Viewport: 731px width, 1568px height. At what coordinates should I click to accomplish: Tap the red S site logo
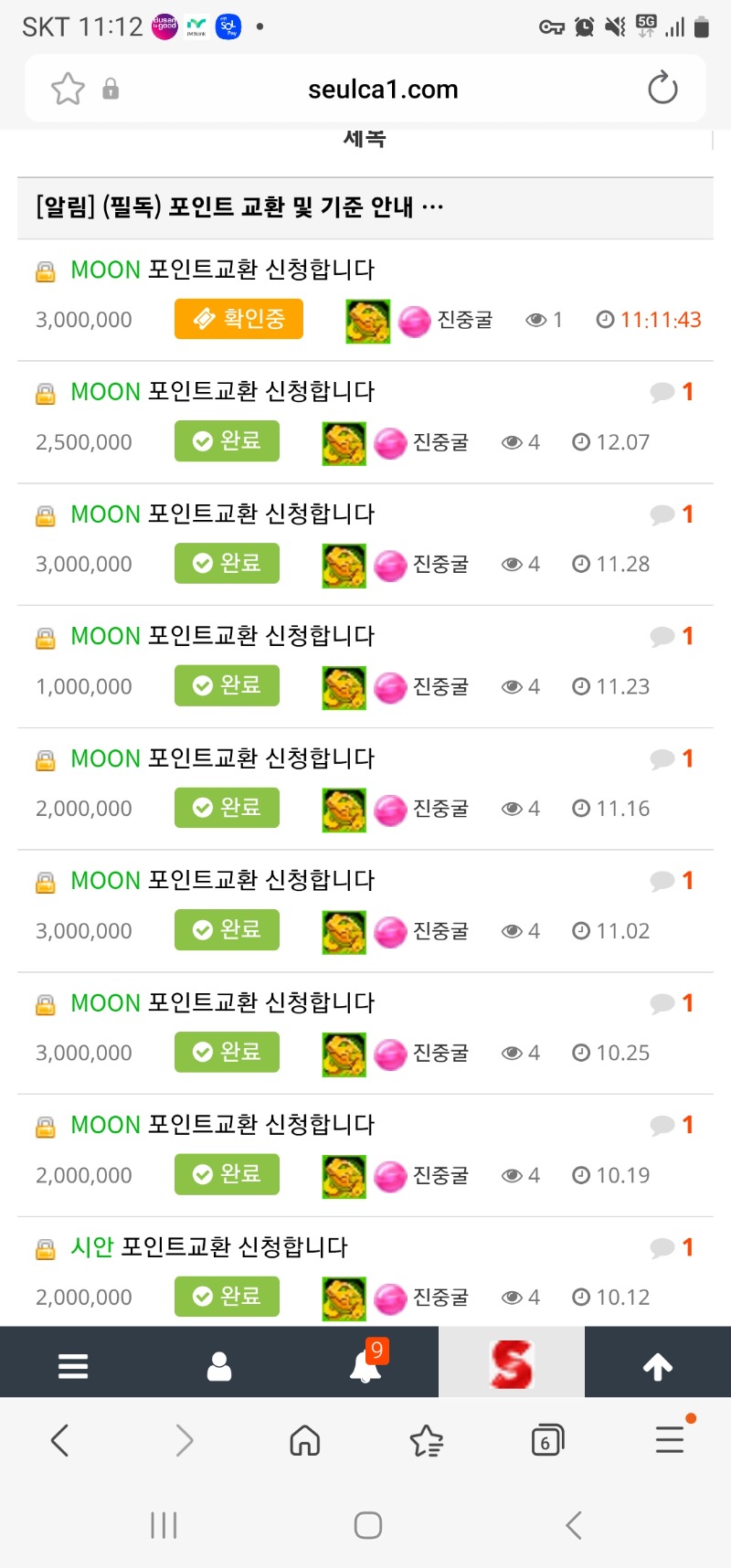point(512,1364)
